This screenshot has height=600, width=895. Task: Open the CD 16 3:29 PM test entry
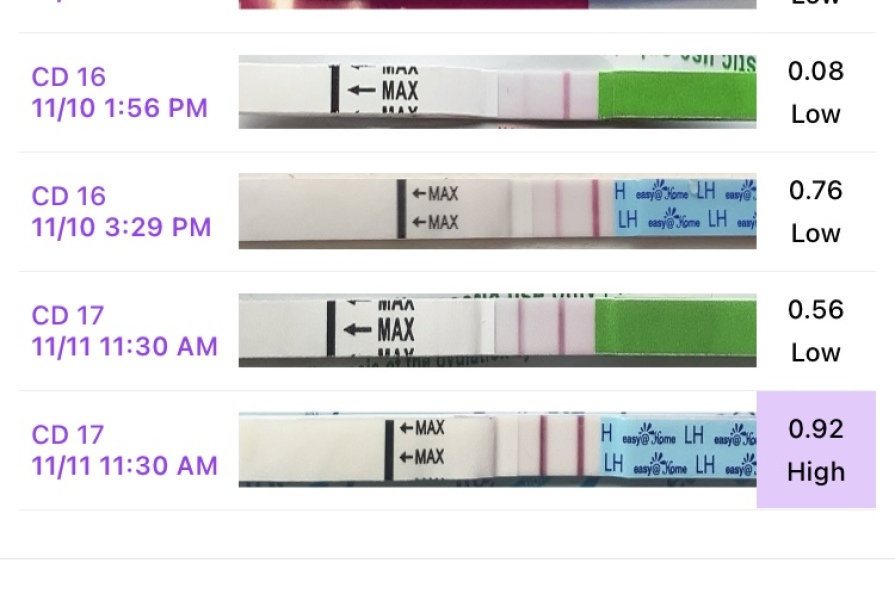tap(121, 211)
